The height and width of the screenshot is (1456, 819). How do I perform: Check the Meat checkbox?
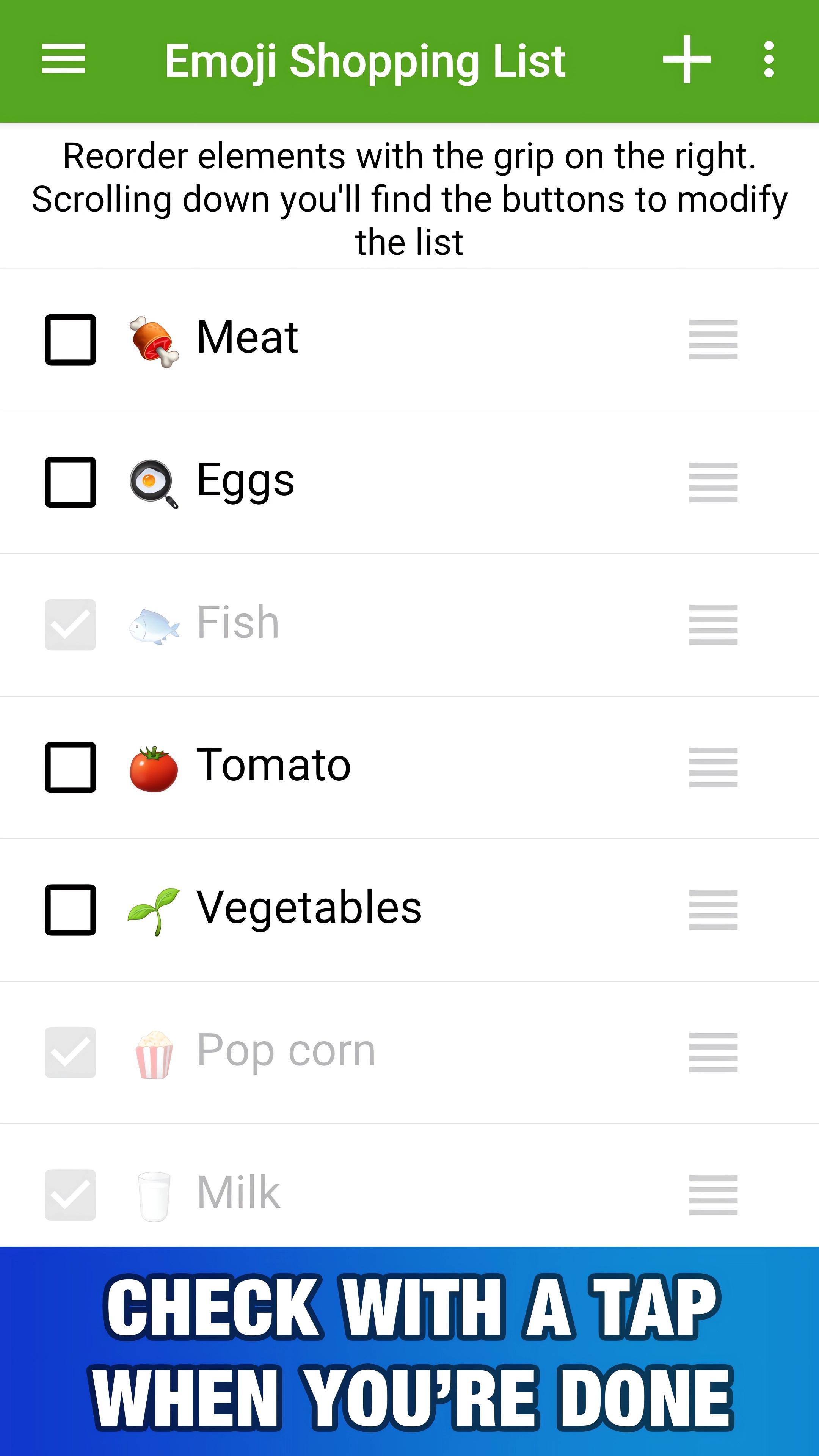(x=71, y=340)
